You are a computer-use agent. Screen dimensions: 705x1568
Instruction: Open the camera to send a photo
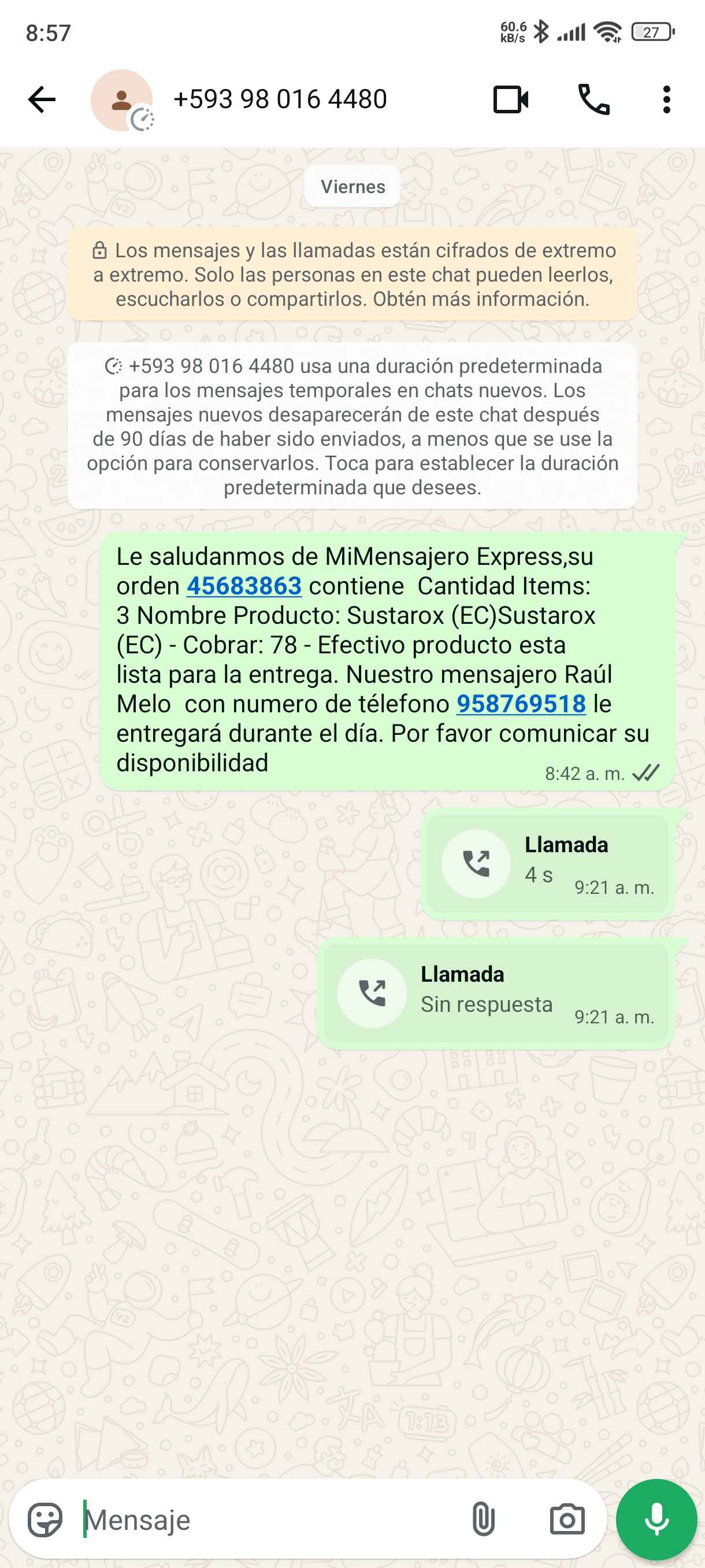coord(567,1519)
